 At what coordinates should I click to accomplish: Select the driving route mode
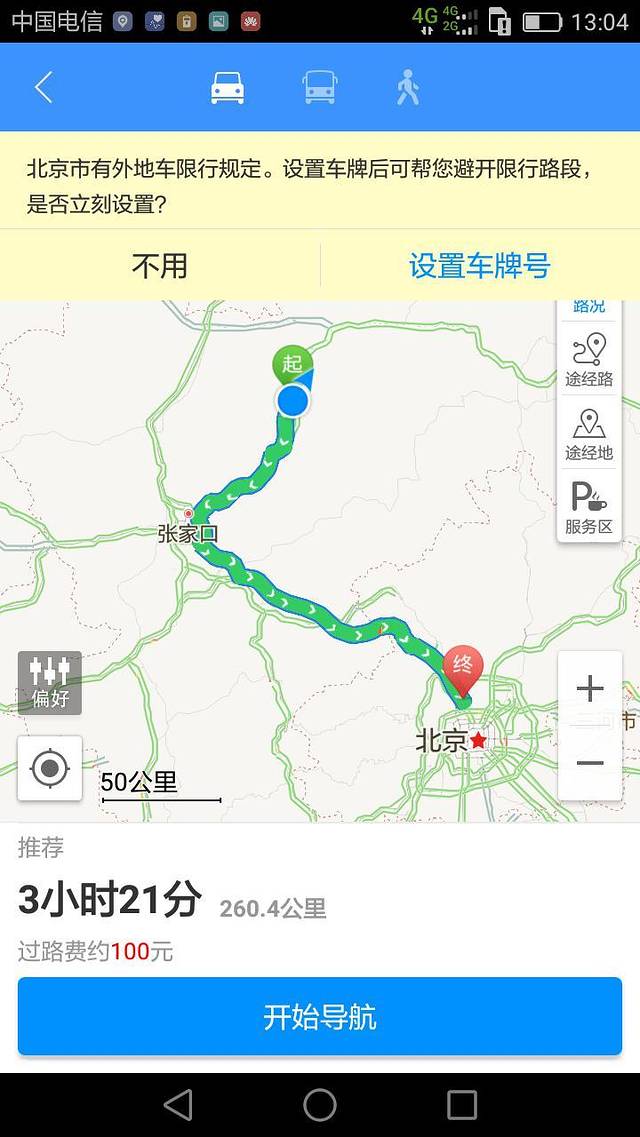tap(227, 88)
